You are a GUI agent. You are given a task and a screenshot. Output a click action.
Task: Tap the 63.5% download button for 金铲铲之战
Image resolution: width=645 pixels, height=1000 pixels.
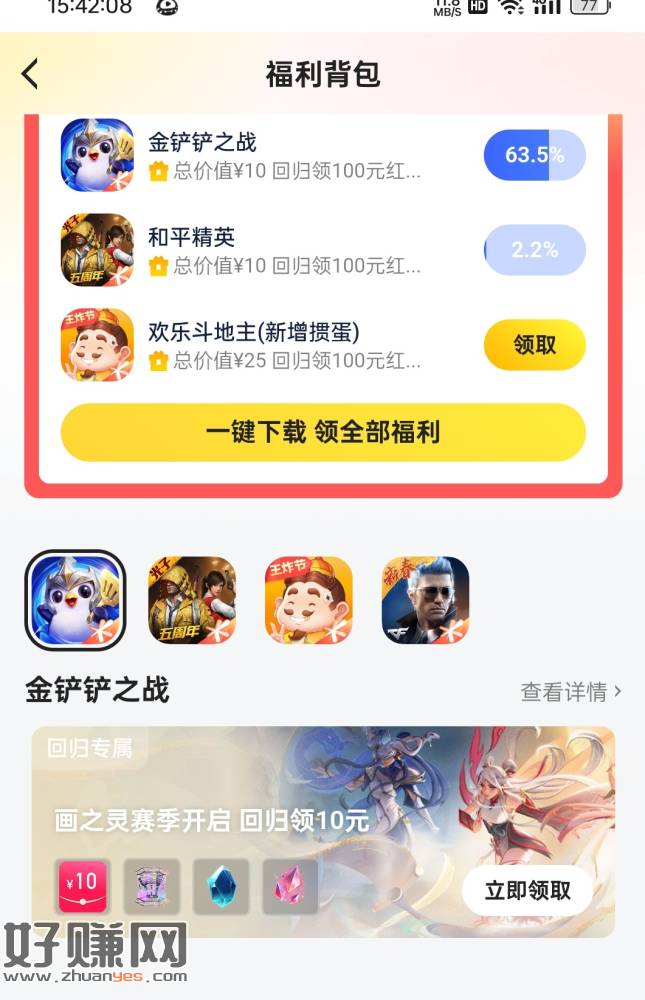click(534, 155)
